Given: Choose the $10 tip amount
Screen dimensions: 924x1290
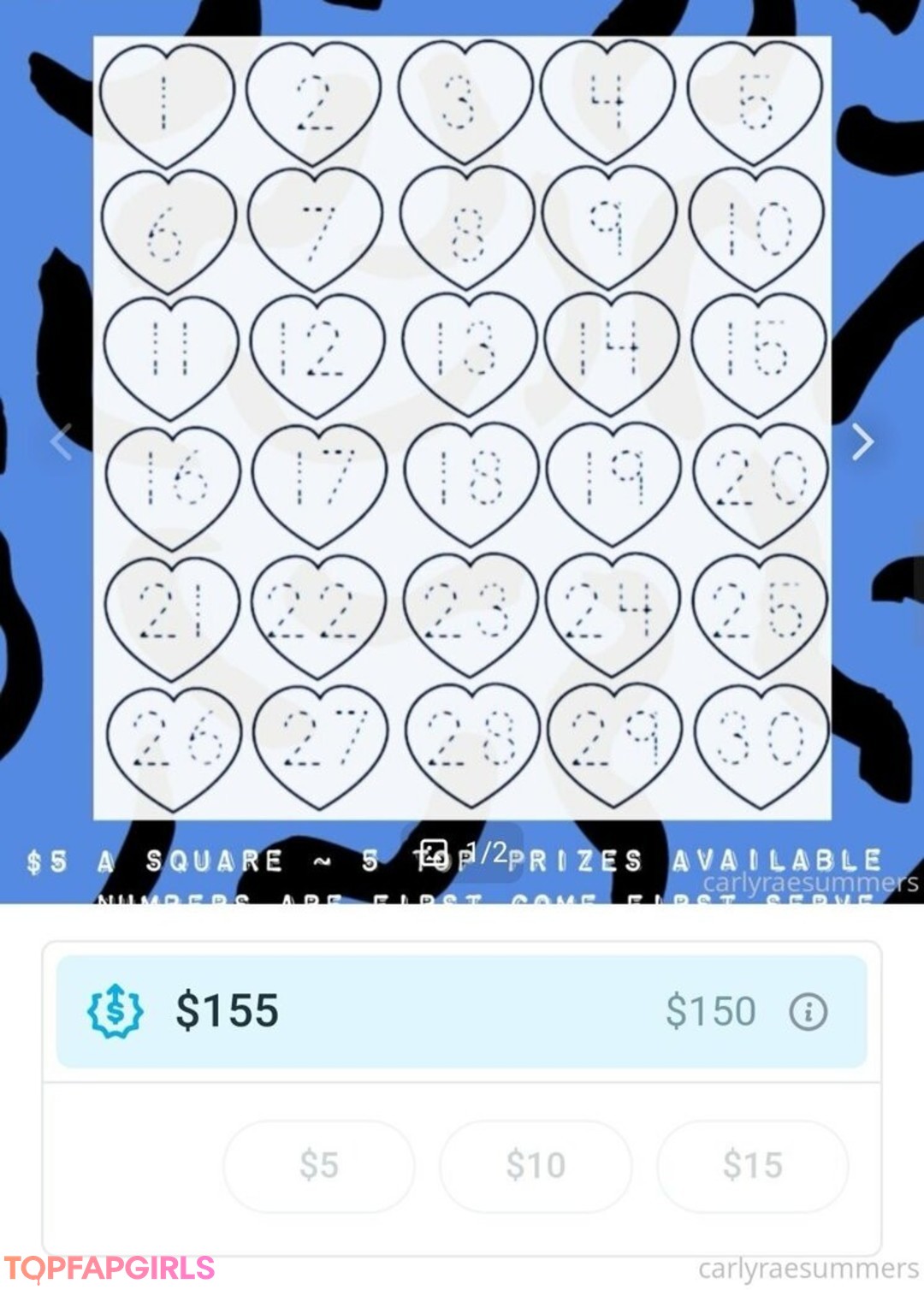Looking at the screenshot, I should (536, 1165).
